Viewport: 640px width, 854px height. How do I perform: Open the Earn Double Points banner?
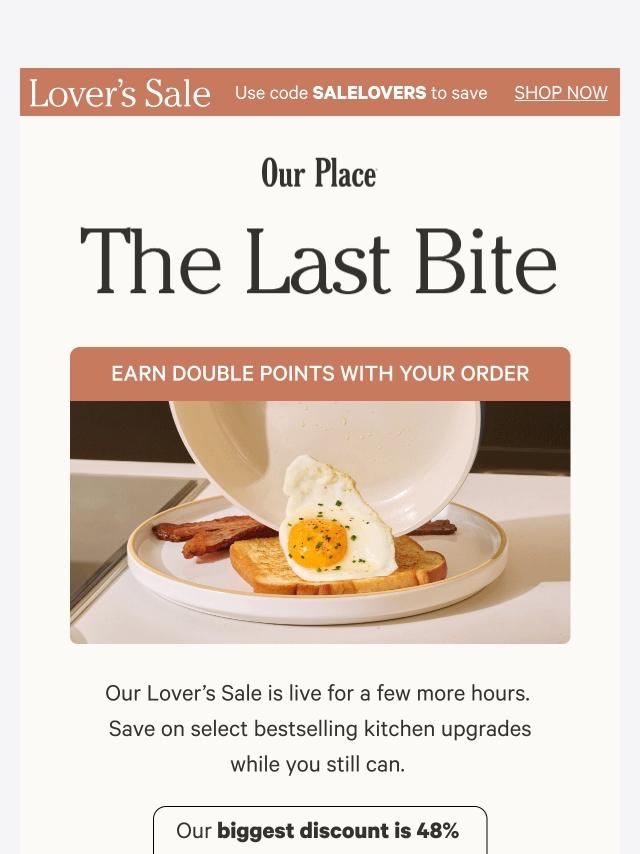320,374
